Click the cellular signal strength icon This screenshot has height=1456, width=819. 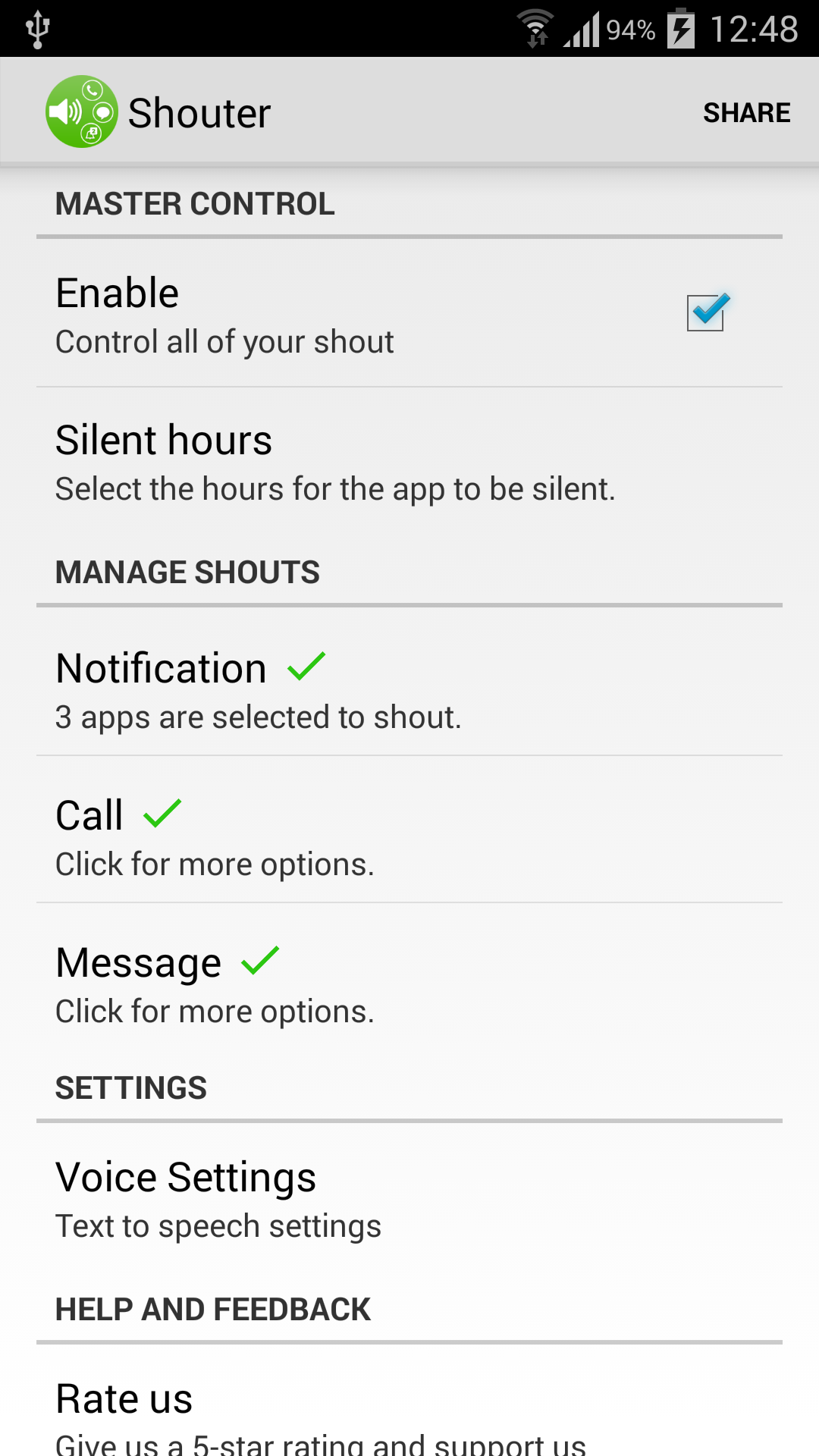pos(579,28)
